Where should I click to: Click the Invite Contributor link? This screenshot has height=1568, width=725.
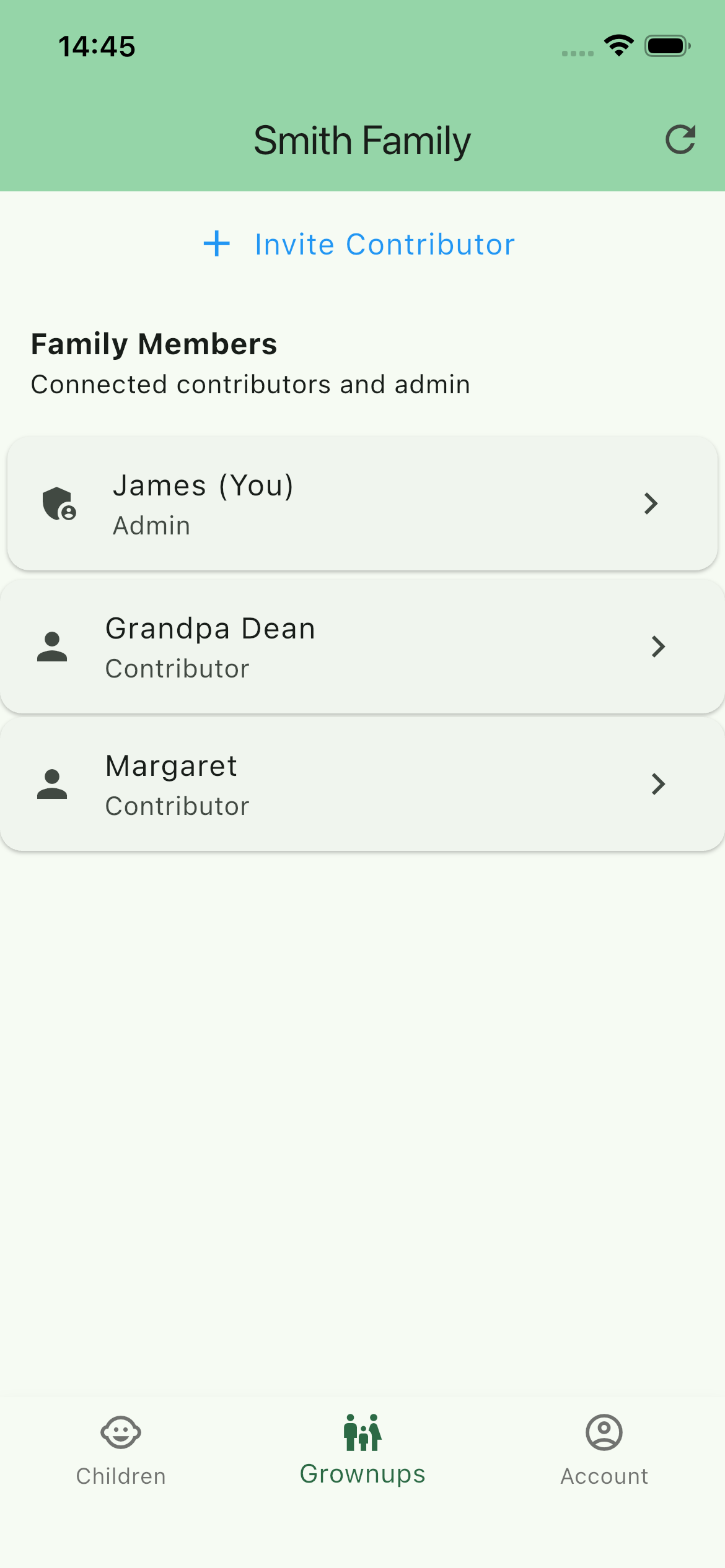click(384, 244)
